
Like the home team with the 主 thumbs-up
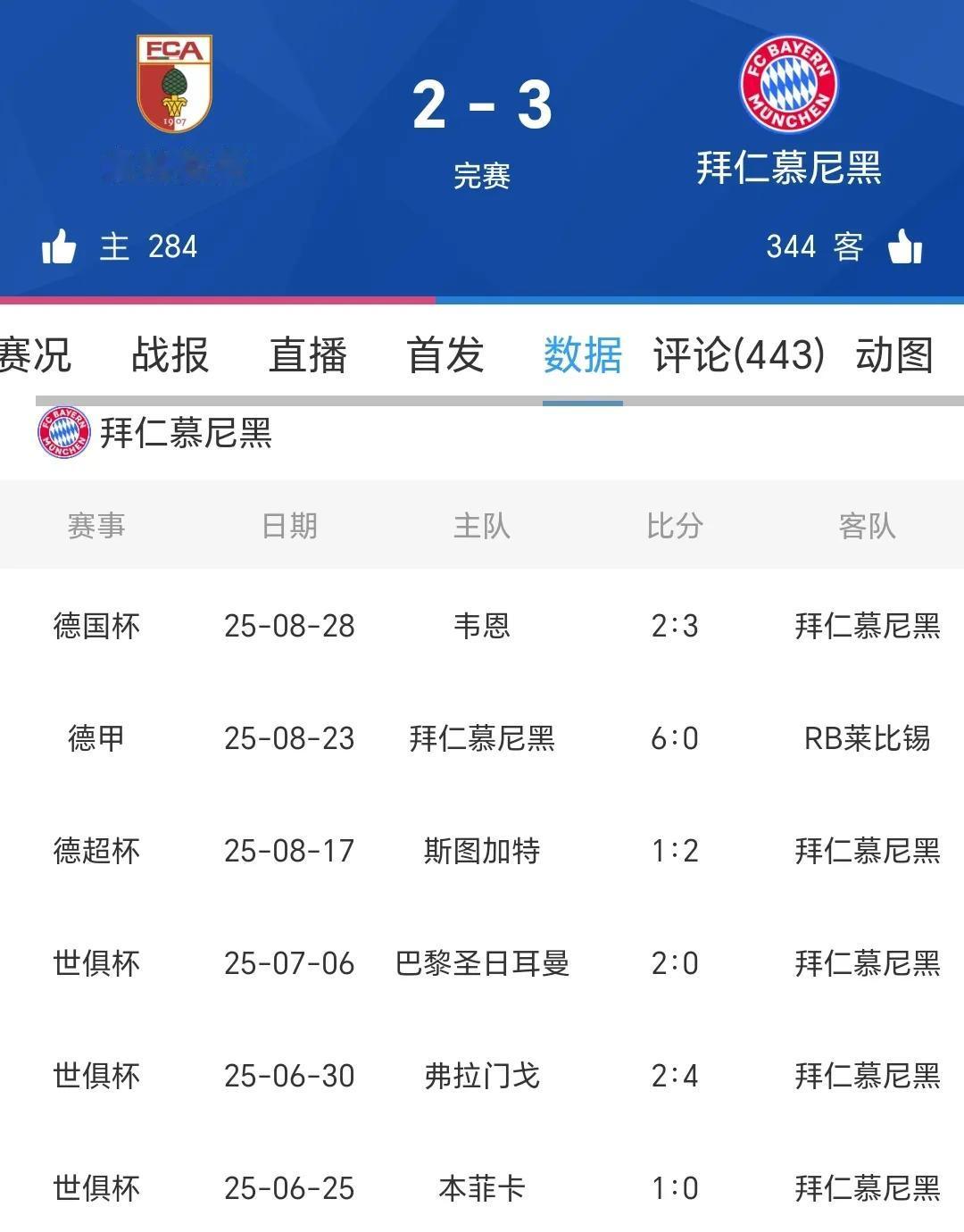coord(59,246)
